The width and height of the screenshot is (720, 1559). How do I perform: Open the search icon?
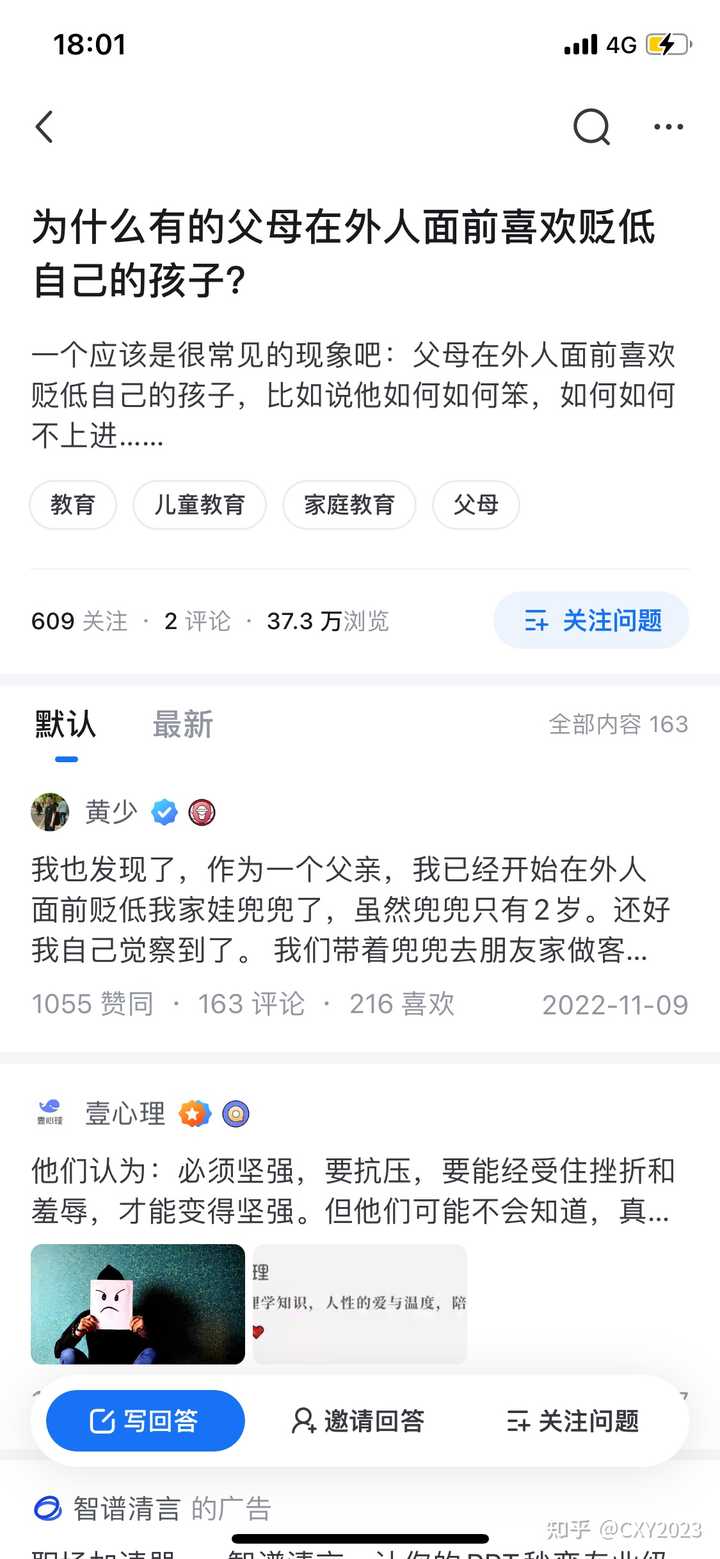click(x=591, y=127)
